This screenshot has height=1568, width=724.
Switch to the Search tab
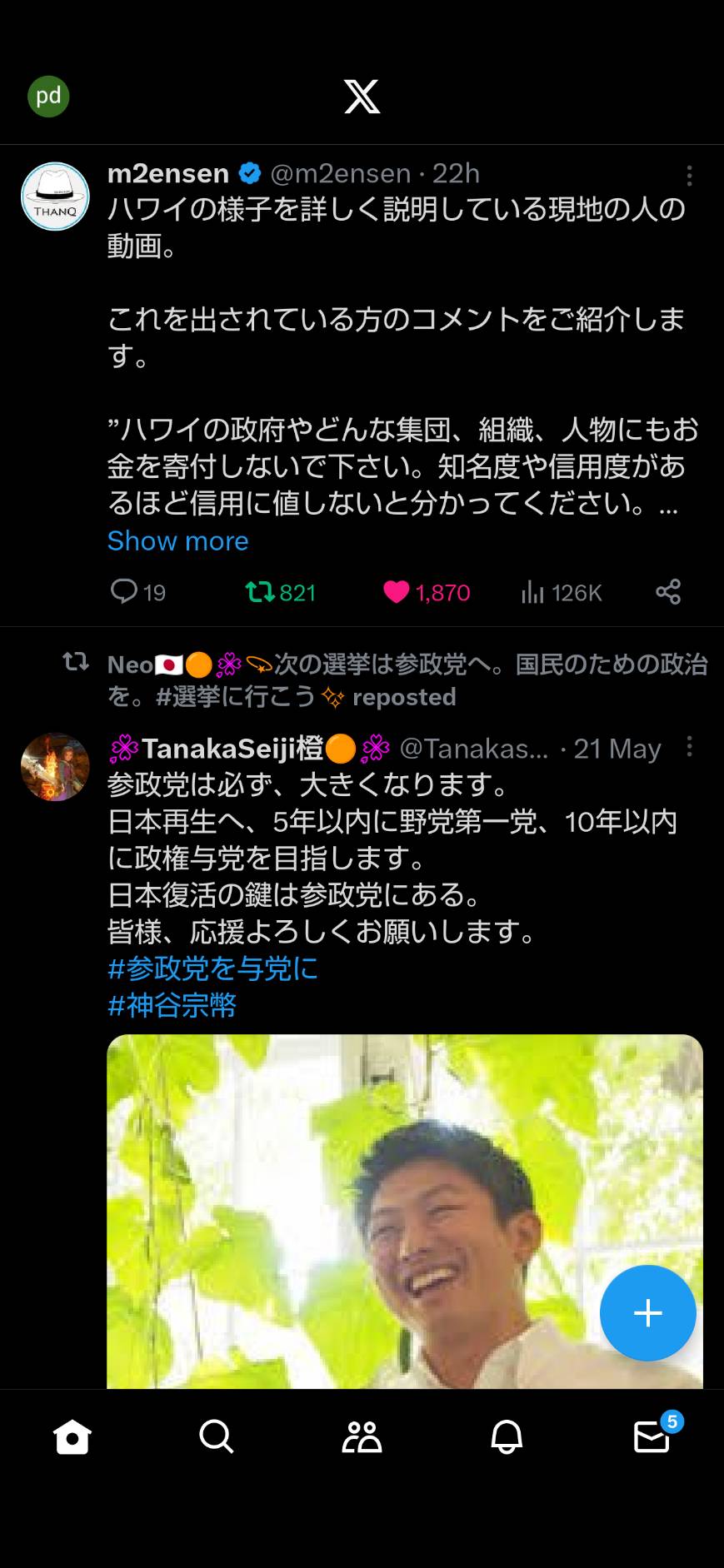coord(217,1436)
